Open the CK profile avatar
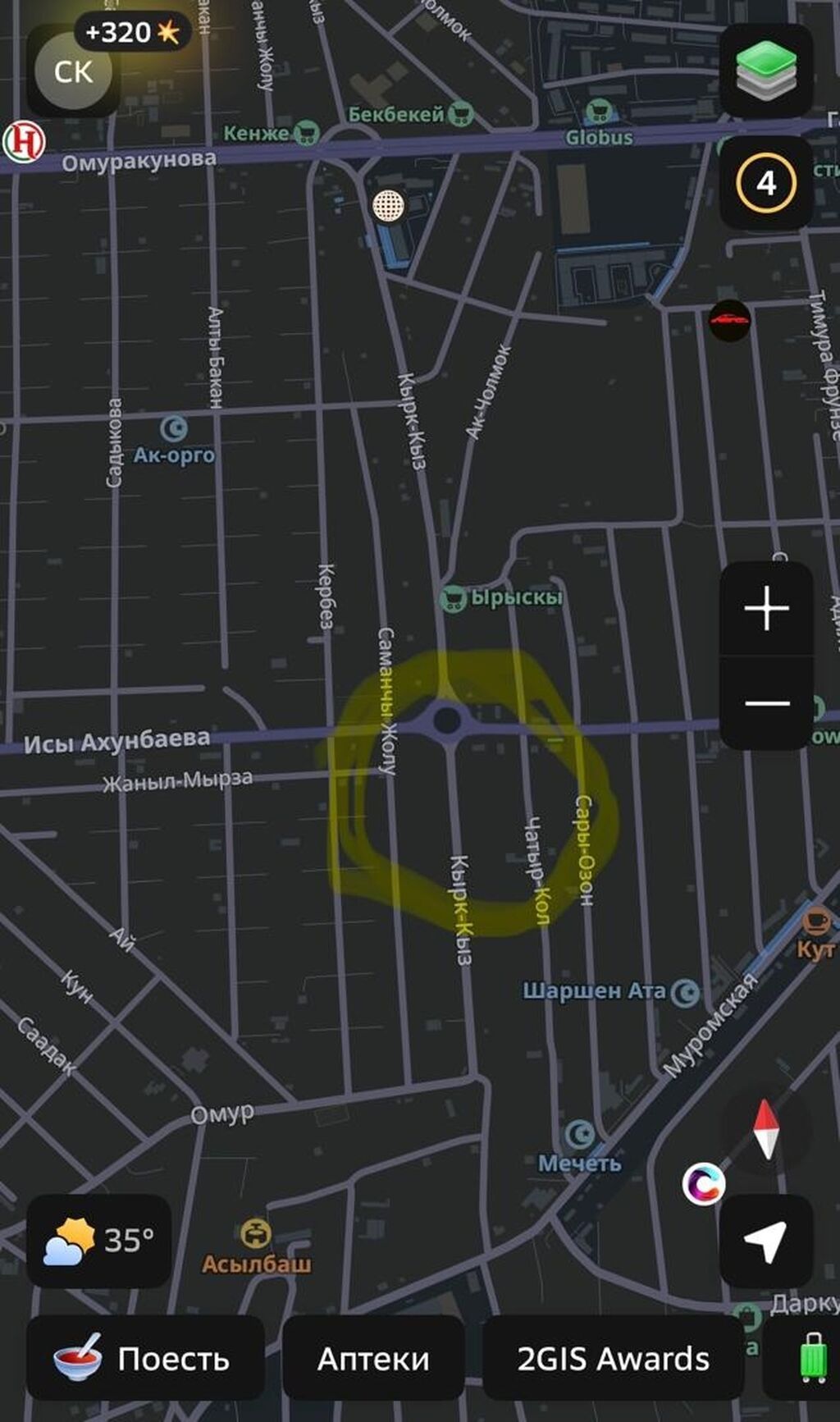 73,71
